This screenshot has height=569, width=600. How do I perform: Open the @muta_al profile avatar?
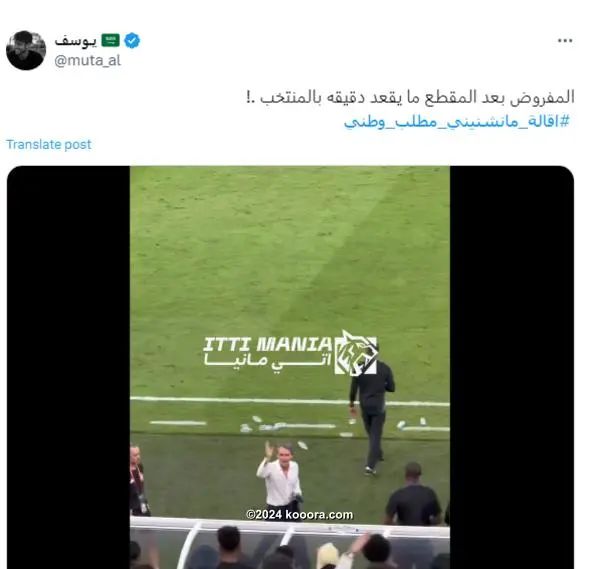click(x=26, y=50)
